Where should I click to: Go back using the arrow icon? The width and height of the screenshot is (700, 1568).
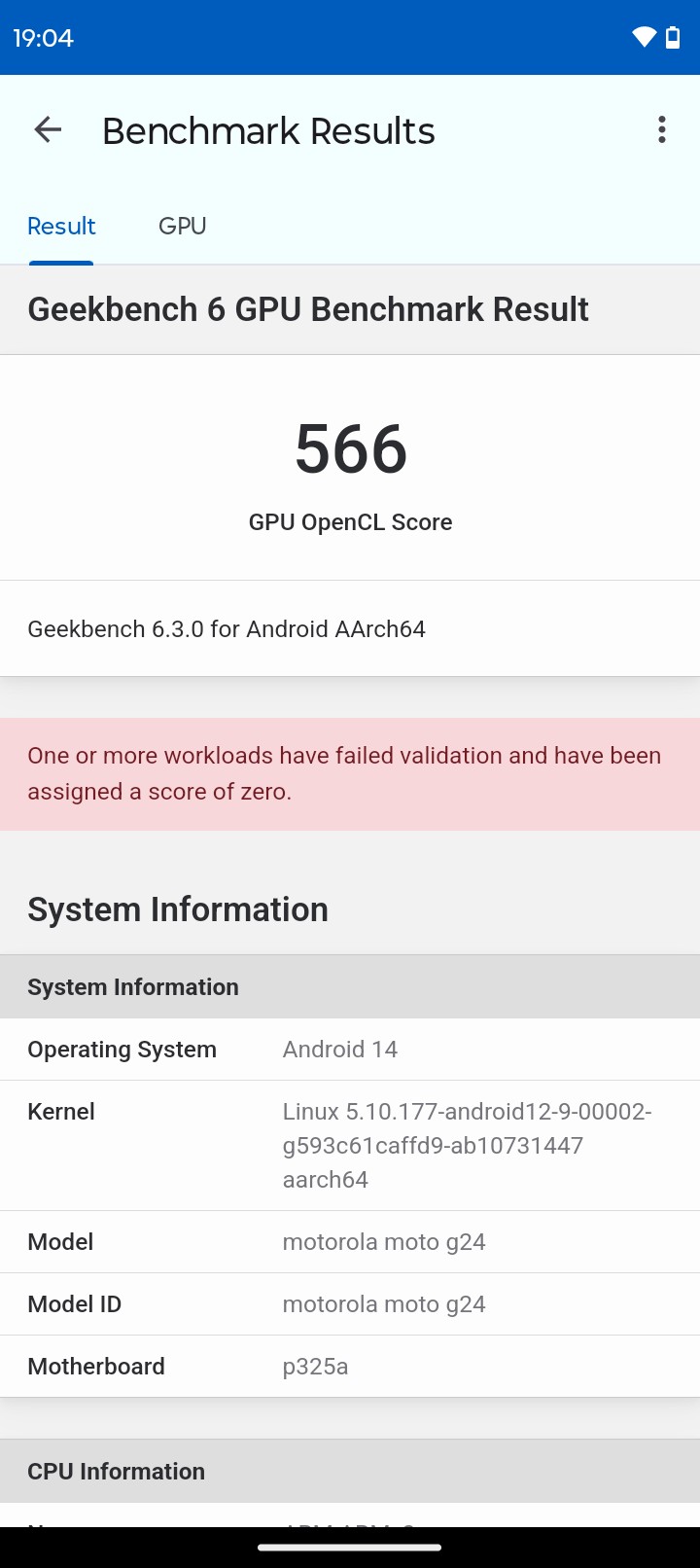[48, 129]
